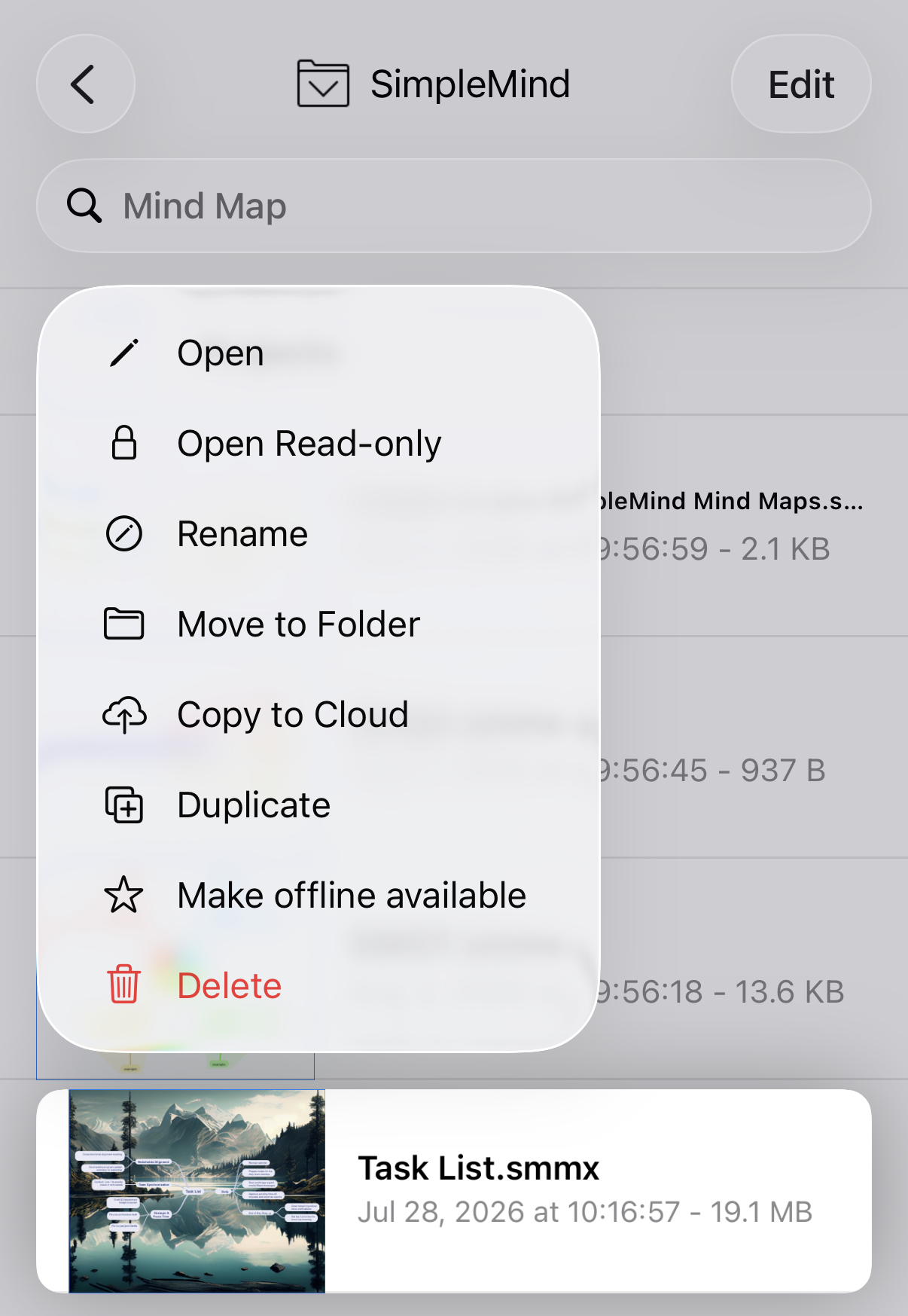Viewport: 908px width, 1316px height.
Task: Select Open Read-only
Action: tap(318, 444)
